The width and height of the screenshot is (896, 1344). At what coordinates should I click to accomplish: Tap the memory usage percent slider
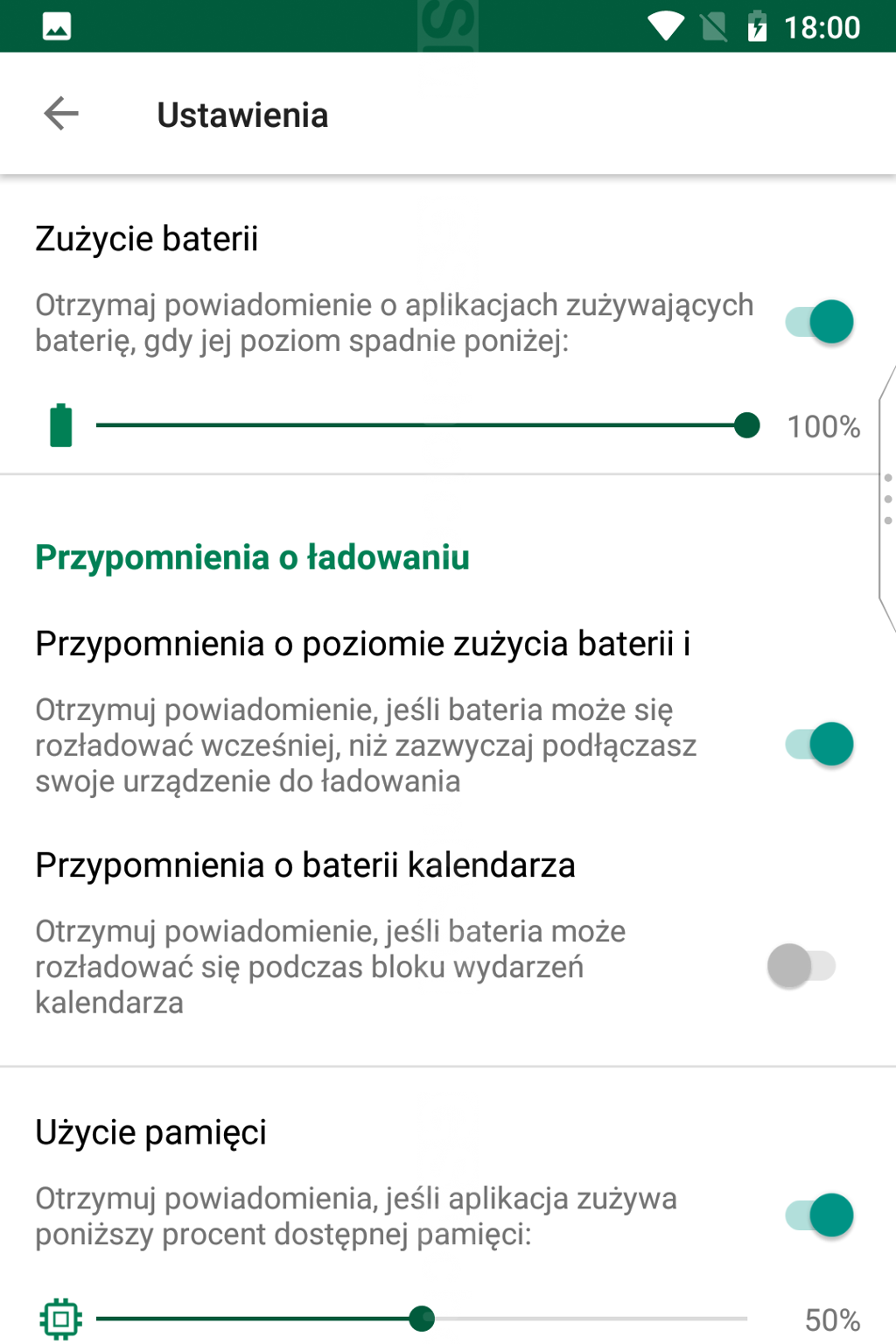click(x=422, y=1318)
